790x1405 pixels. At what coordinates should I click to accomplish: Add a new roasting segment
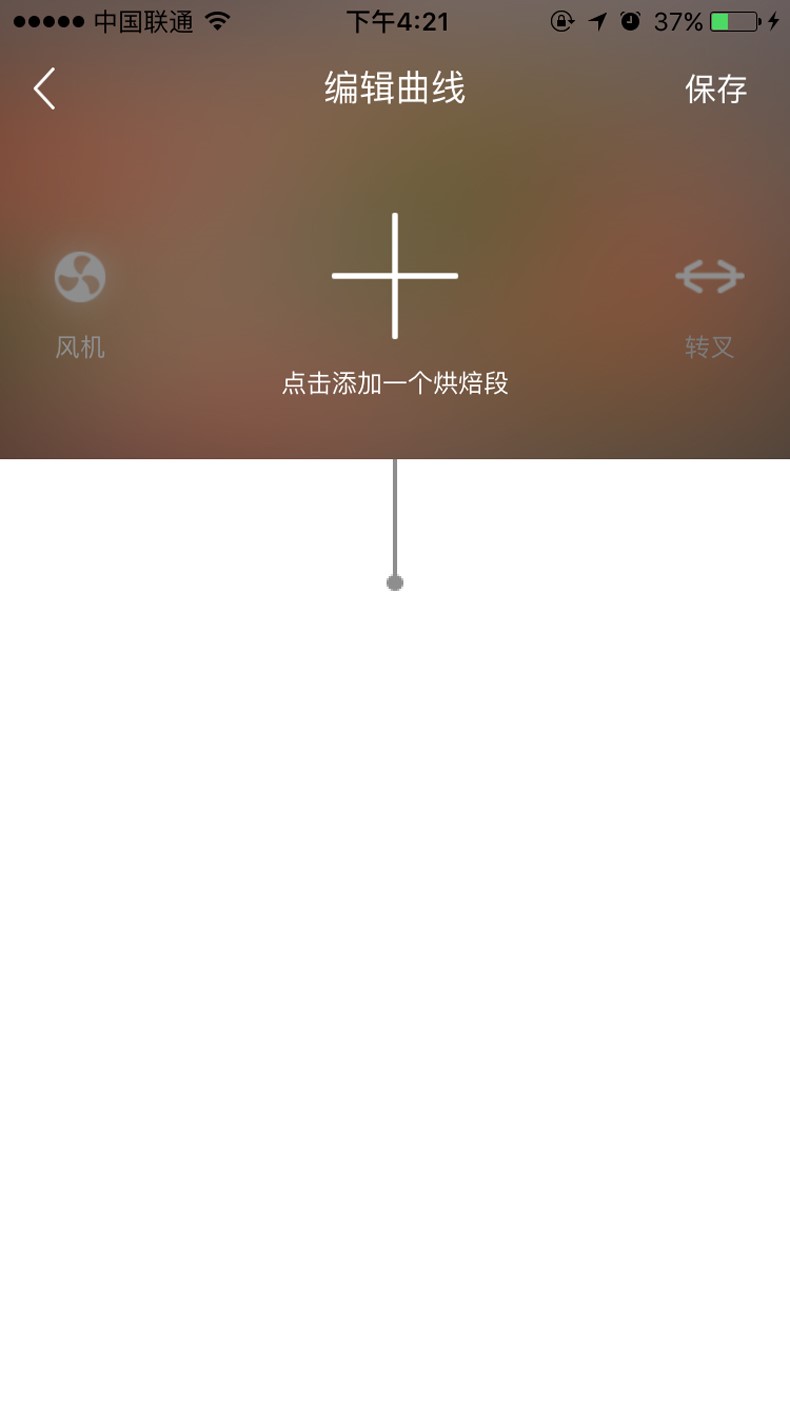point(395,276)
